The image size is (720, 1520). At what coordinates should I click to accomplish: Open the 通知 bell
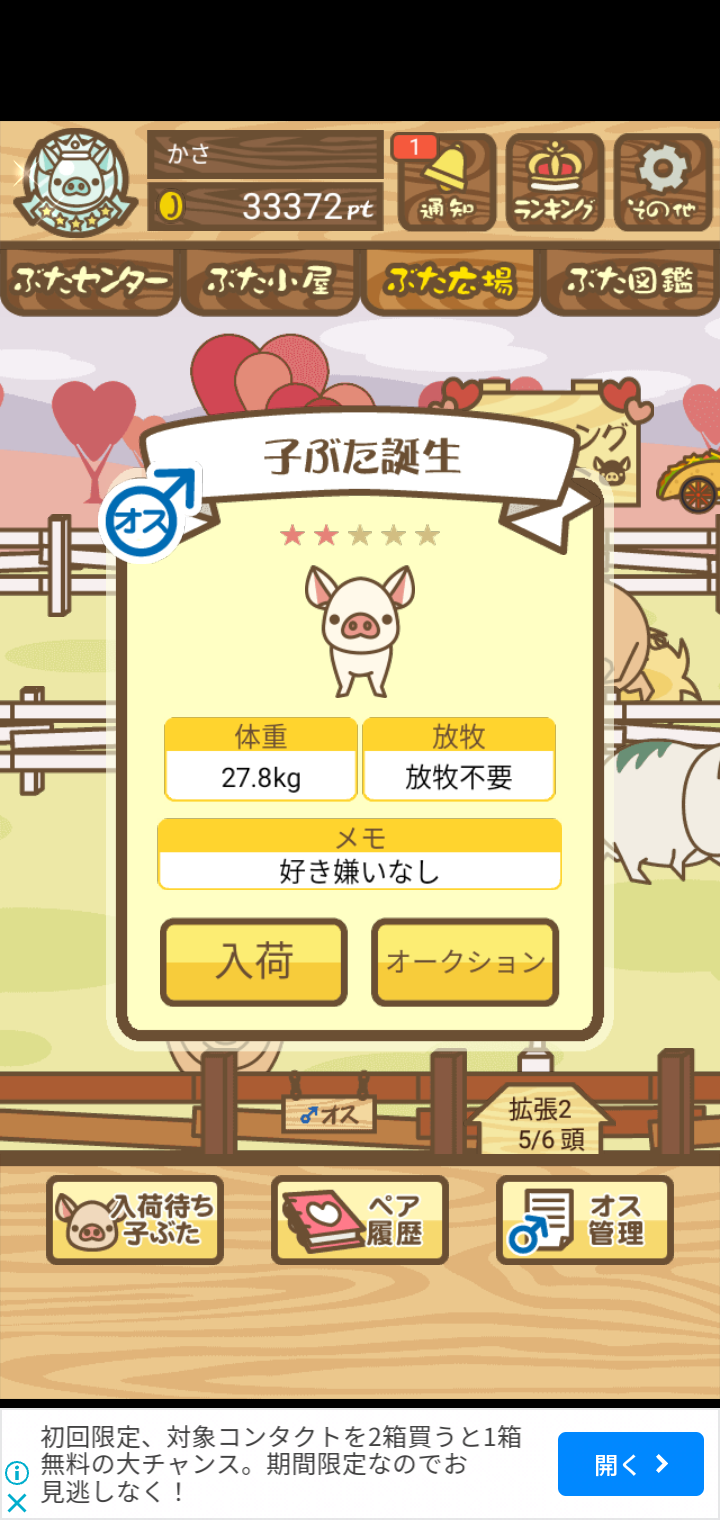[446, 183]
